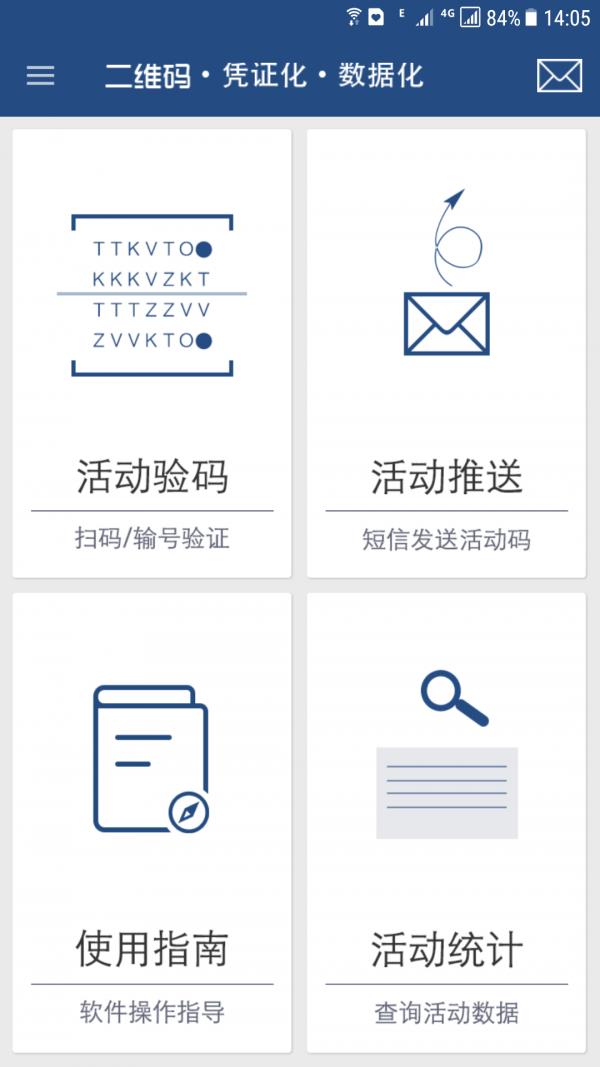Open the hamburger drawer menu
This screenshot has width=600, height=1067.
40,76
